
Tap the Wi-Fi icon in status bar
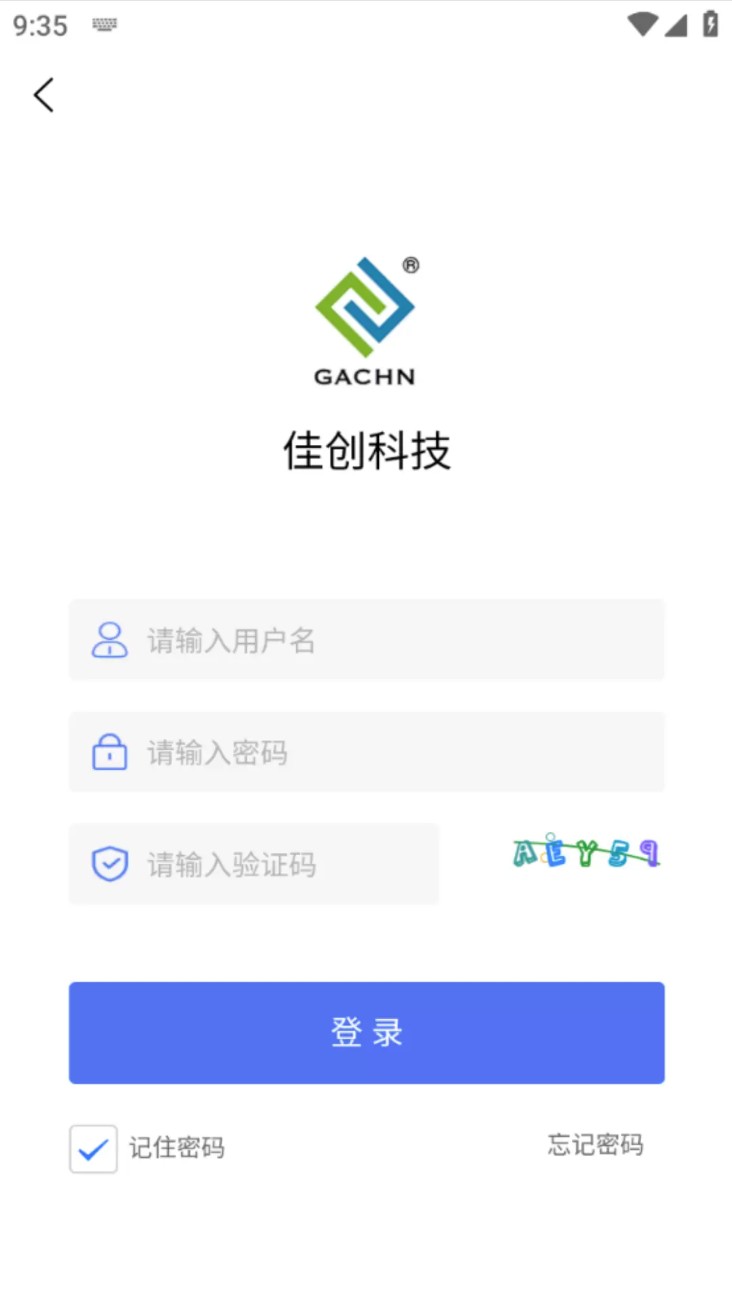click(x=644, y=25)
